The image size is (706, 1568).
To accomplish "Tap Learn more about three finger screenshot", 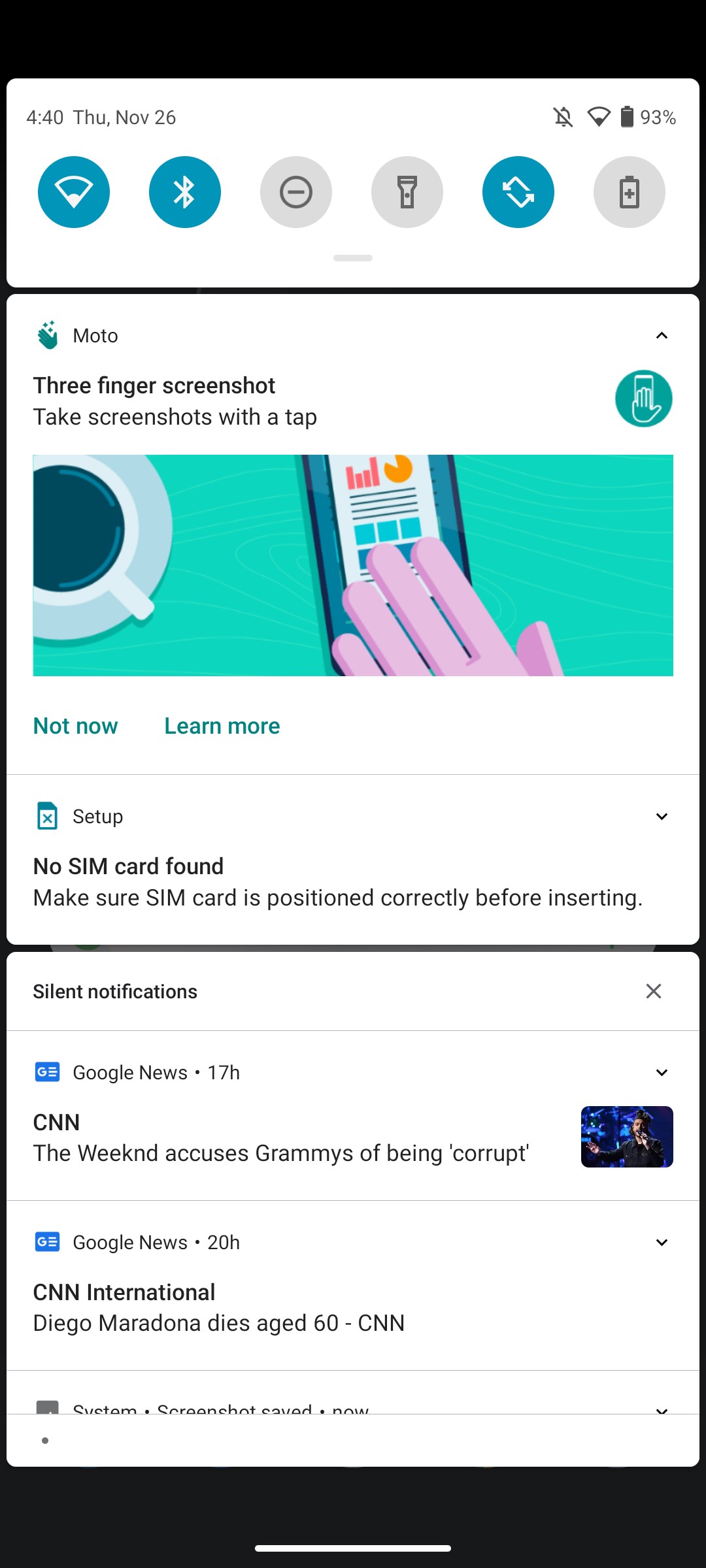I will (x=222, y=726).
